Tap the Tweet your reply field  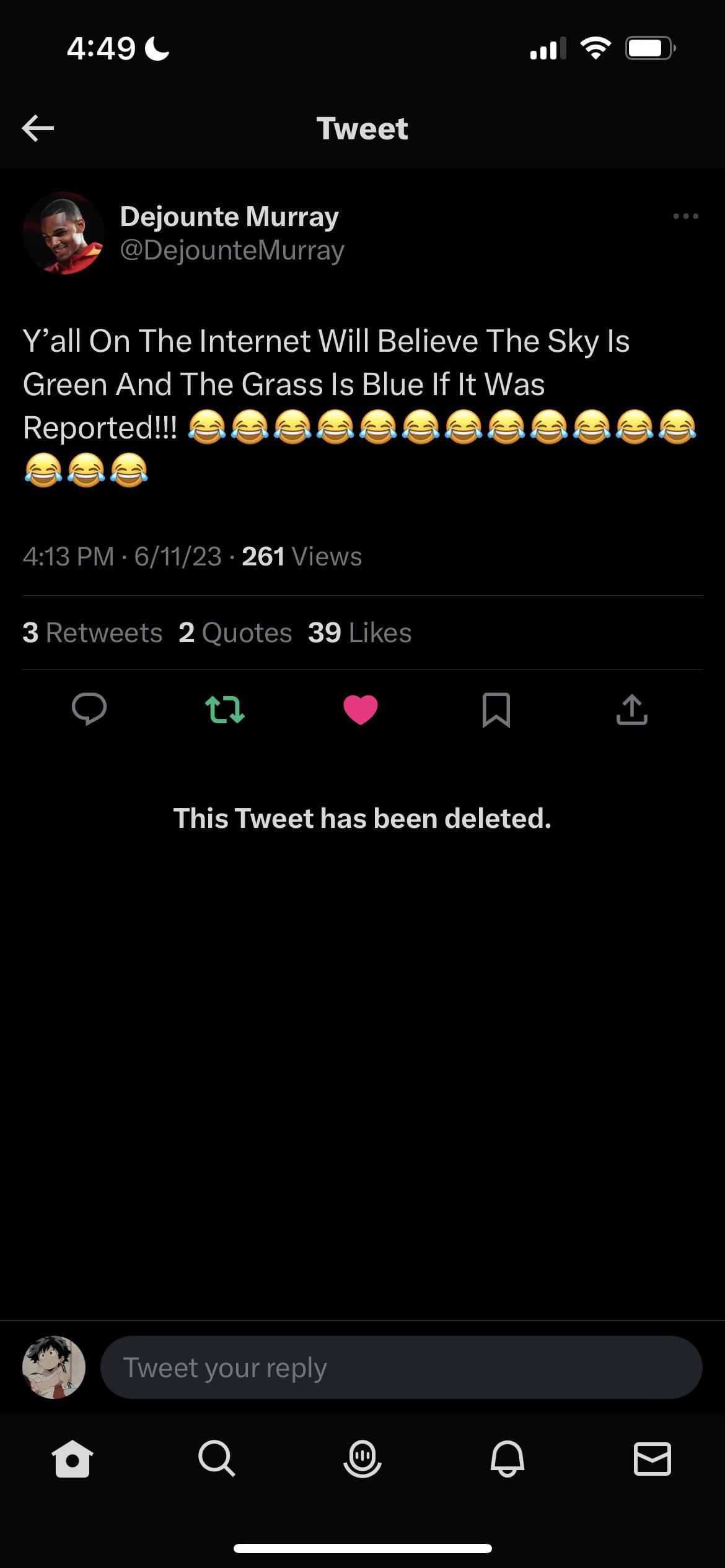(x=400, y=1367)
